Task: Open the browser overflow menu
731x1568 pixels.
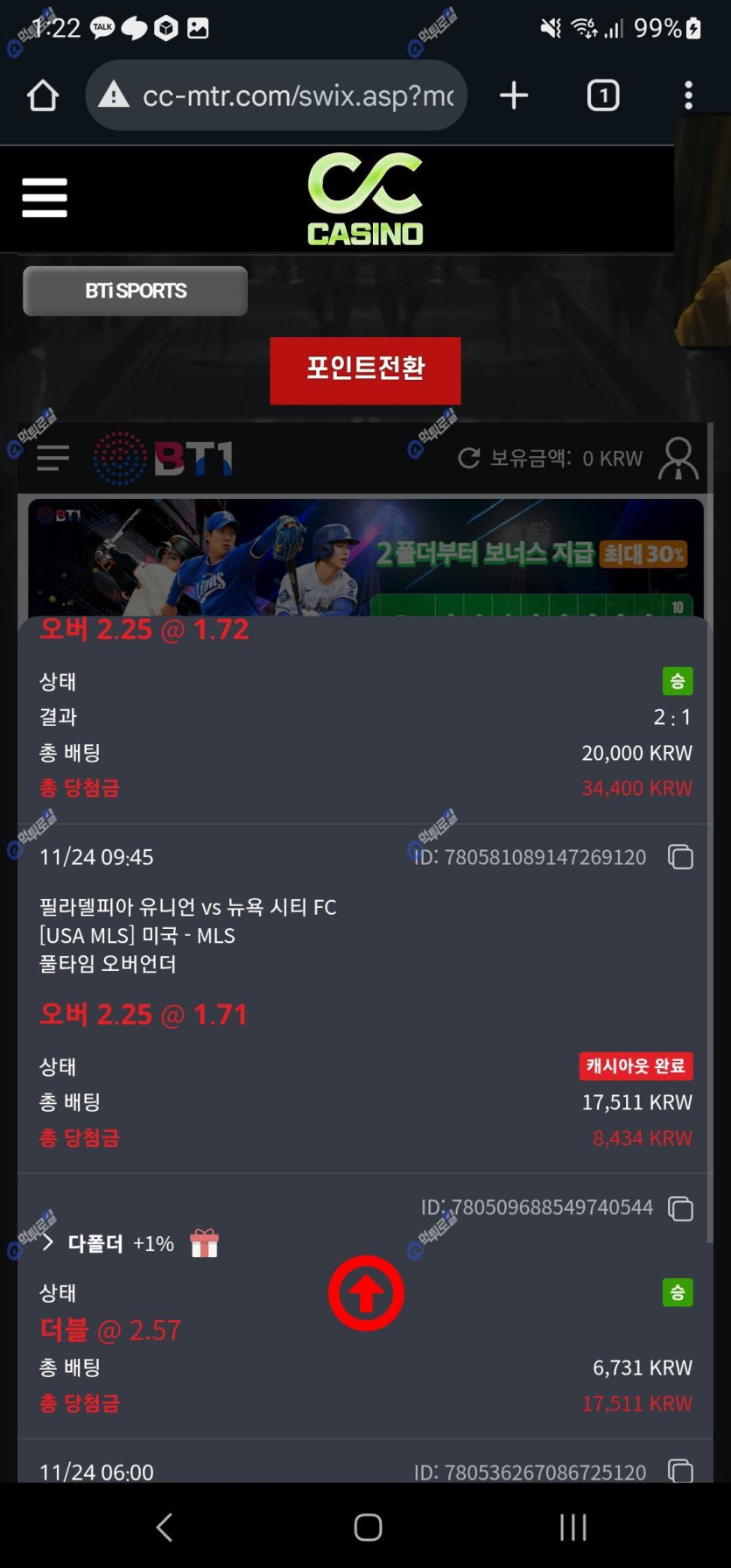Action: tap(689, 95)
